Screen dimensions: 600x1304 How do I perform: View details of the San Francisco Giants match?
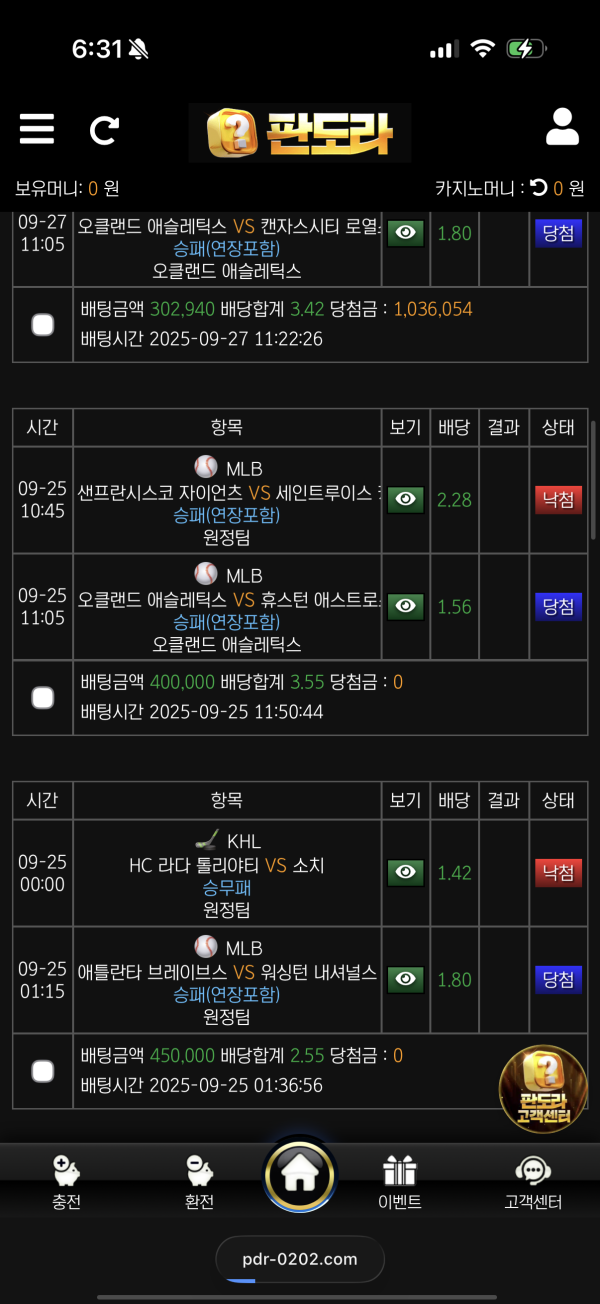click(x=405, y=499)
